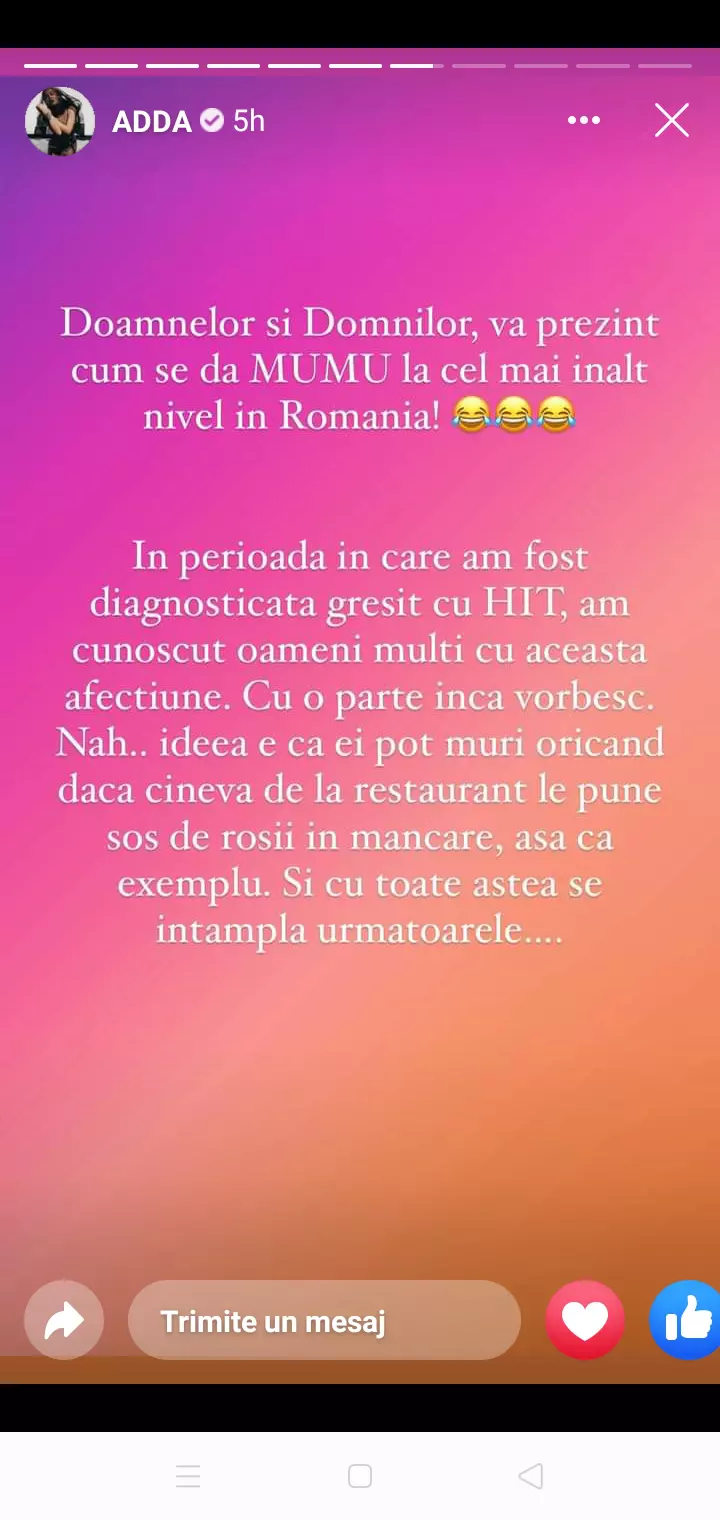Open the three-dot story options menu
The height and width of the screenshot is (1520, 720).
583,121
